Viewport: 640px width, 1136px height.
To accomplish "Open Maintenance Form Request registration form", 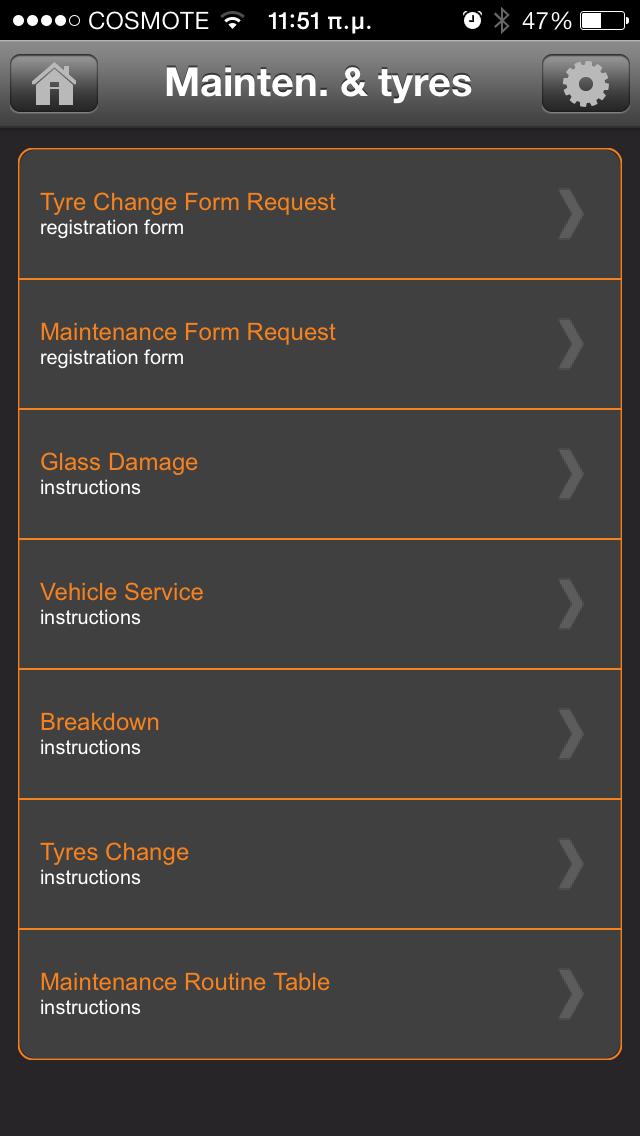I will [320, 344].
